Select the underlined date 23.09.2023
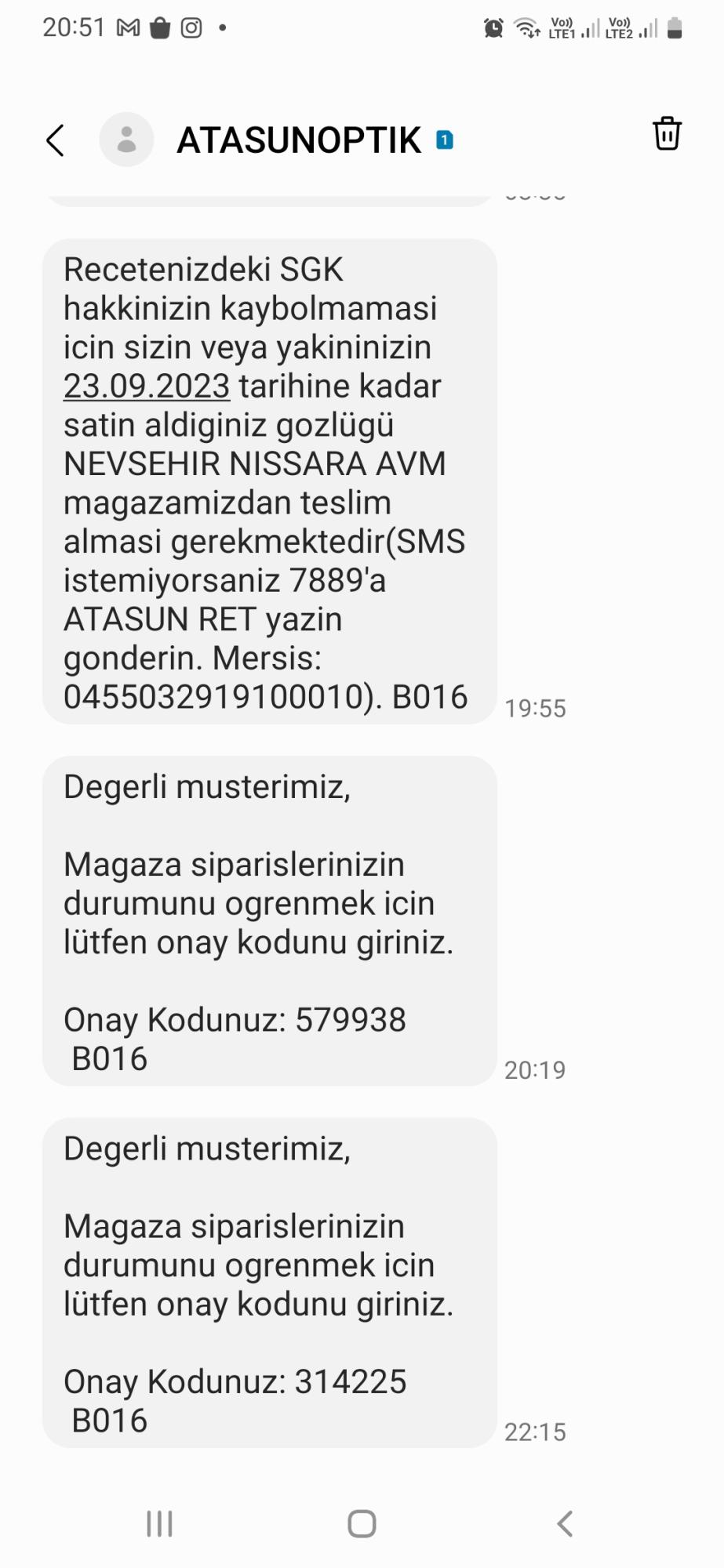724x1568 pixels. [146, 386]
